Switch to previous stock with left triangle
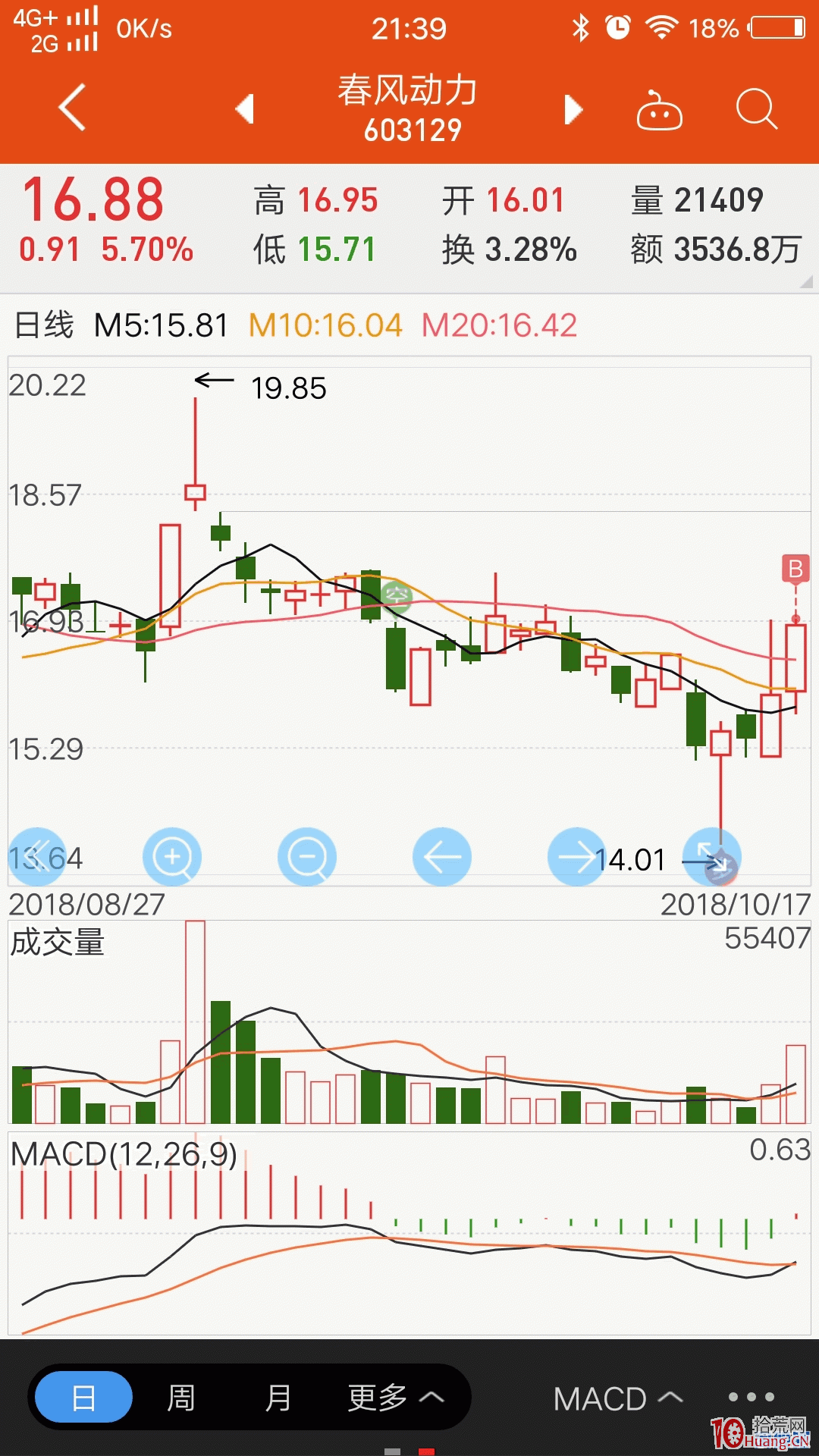819x1456 pixels. [x=244, y=109]
